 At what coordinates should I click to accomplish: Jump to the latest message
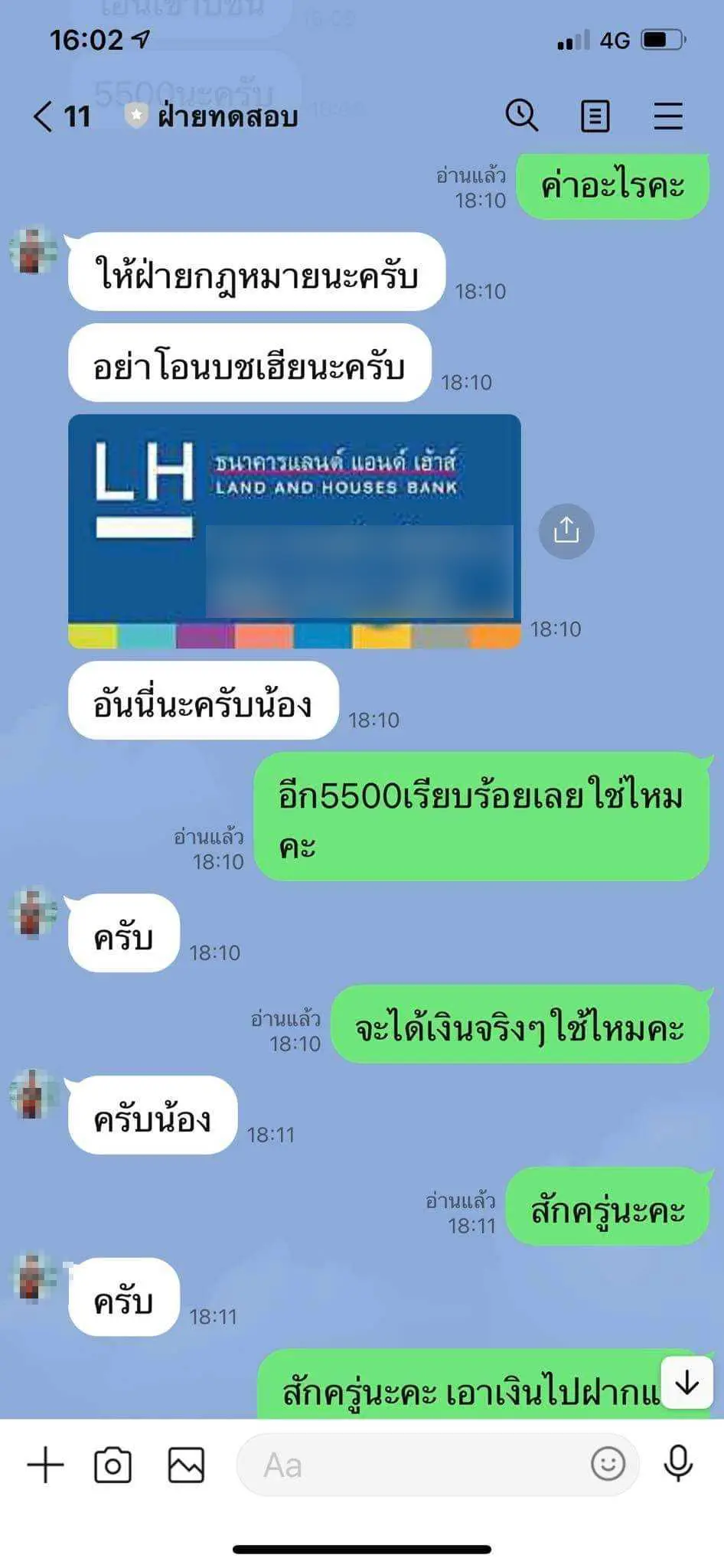click(x=687, y=1382)
